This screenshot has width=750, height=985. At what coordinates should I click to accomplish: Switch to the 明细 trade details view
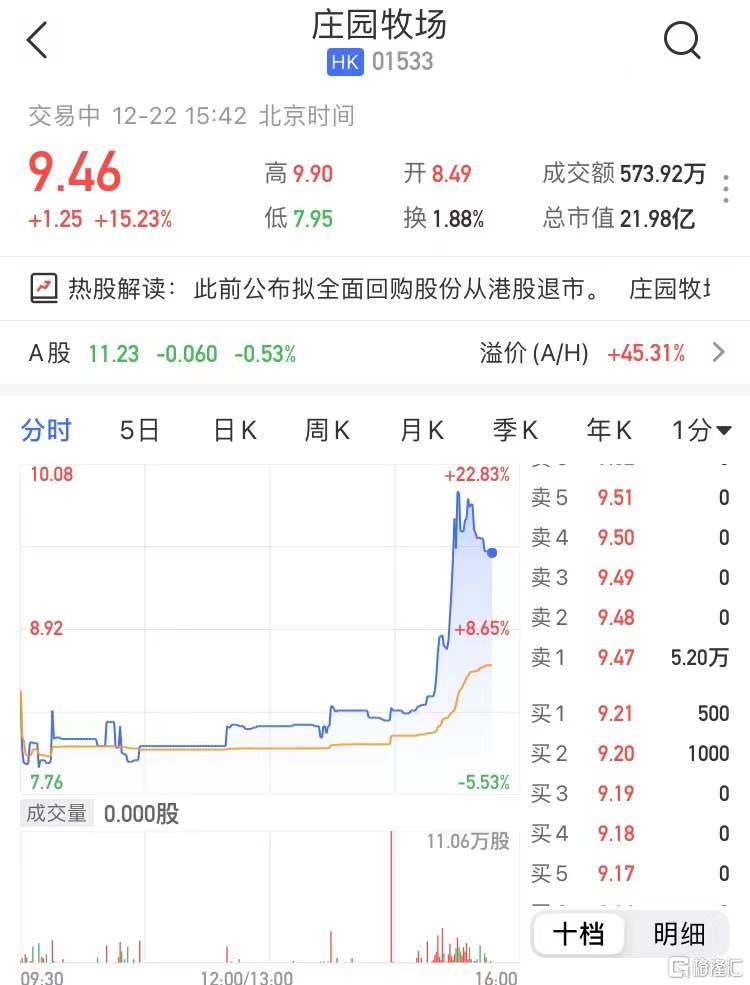click(x=679, y=934)
